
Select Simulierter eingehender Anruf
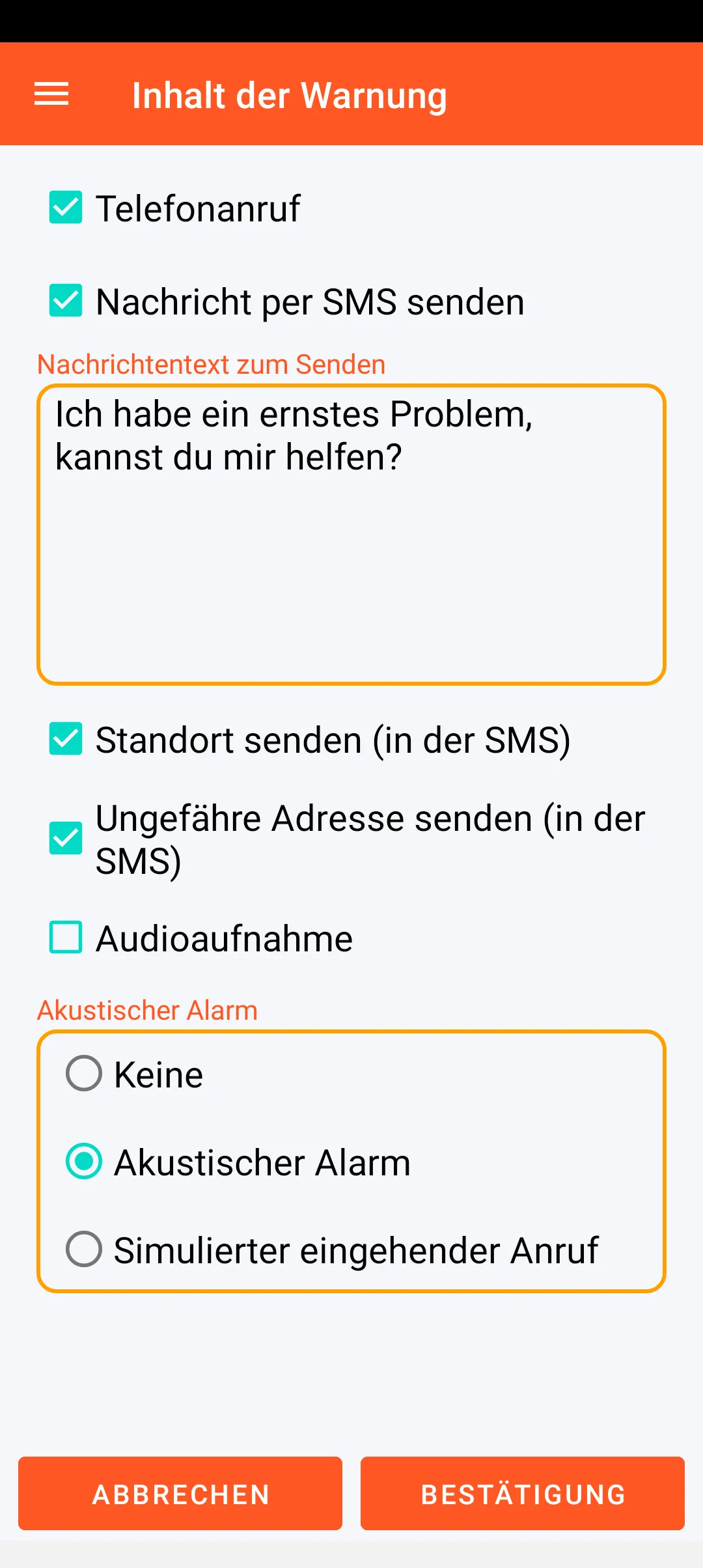point(84,1249)
